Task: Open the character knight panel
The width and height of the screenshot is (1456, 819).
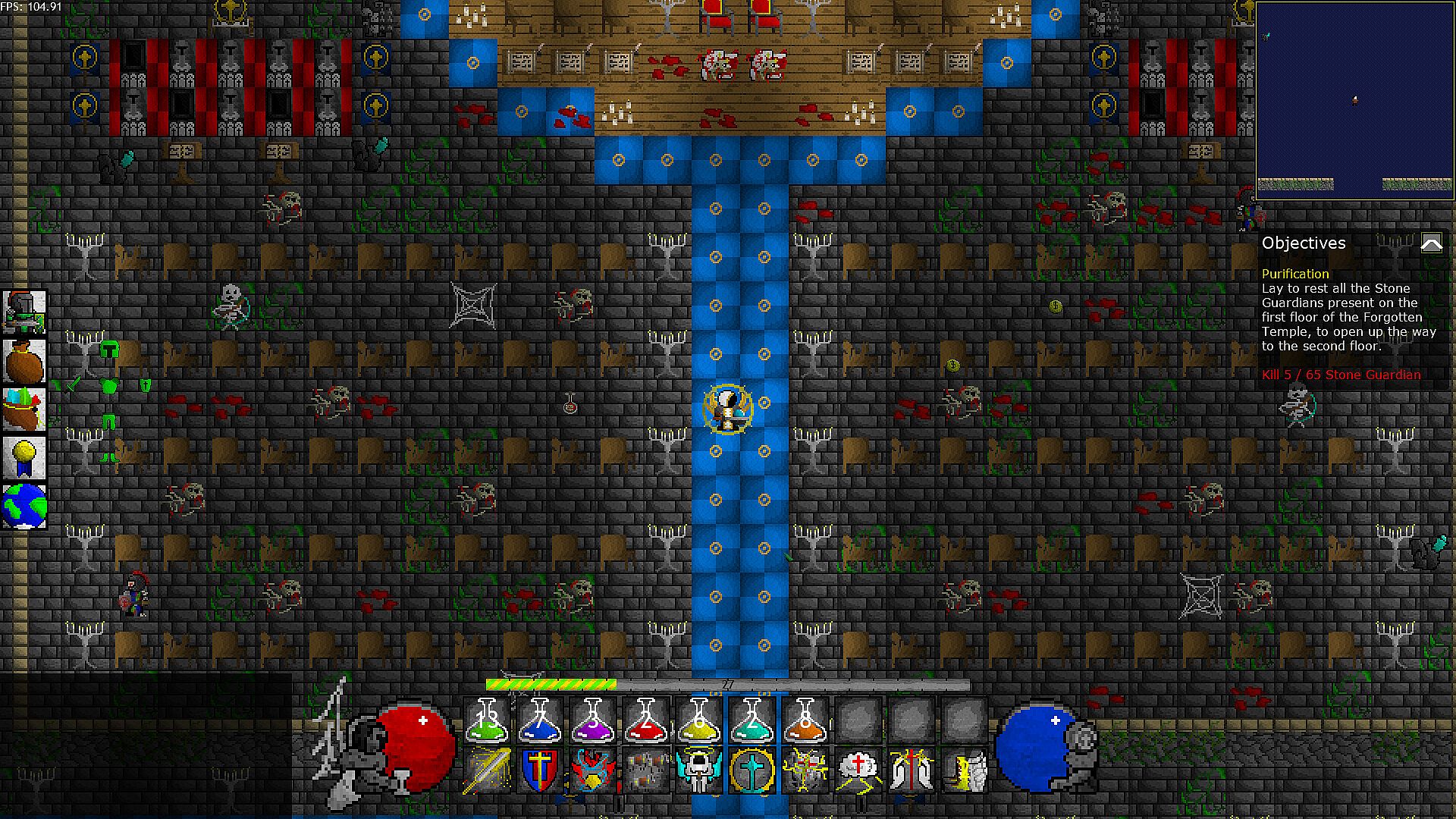Action: point(24,312)
